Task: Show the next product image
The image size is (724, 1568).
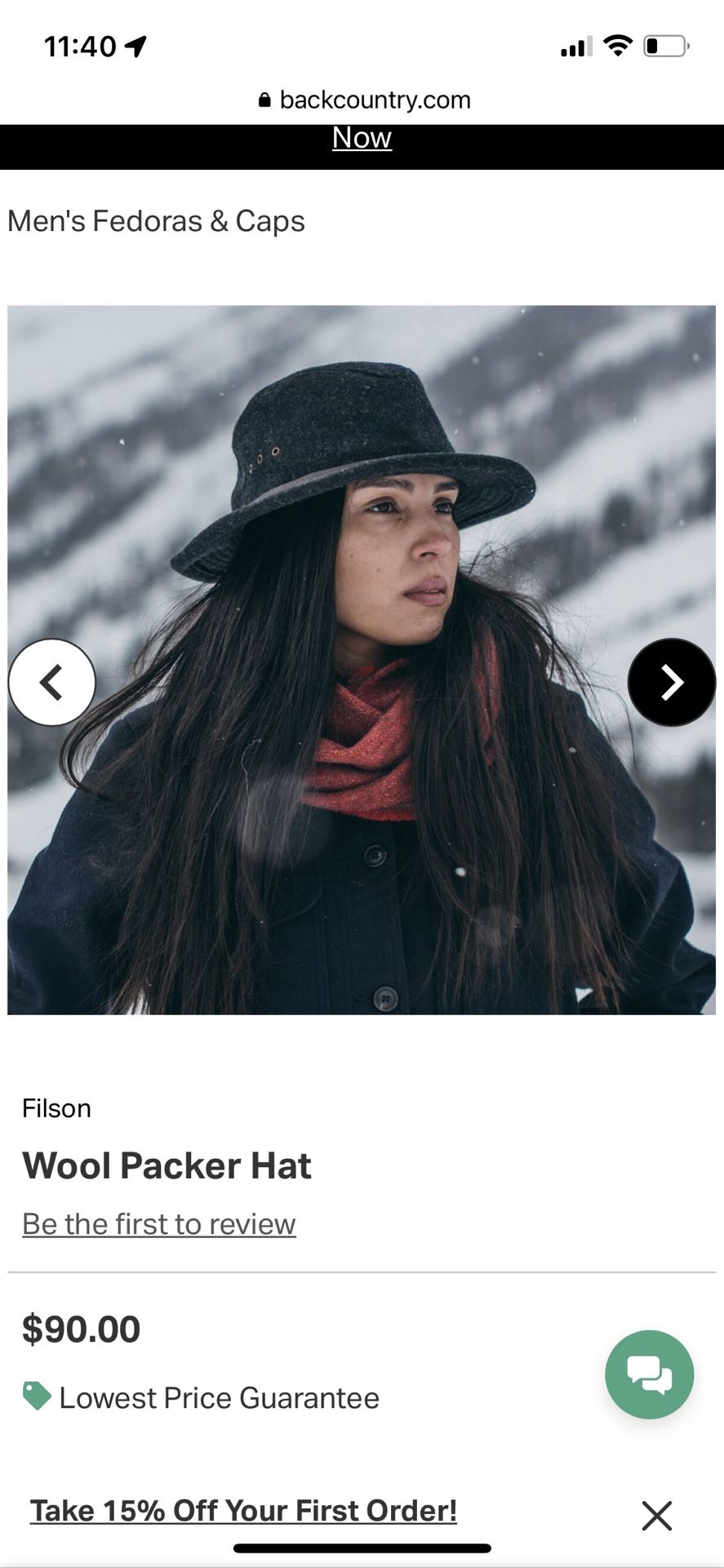Action: [671, 682]
